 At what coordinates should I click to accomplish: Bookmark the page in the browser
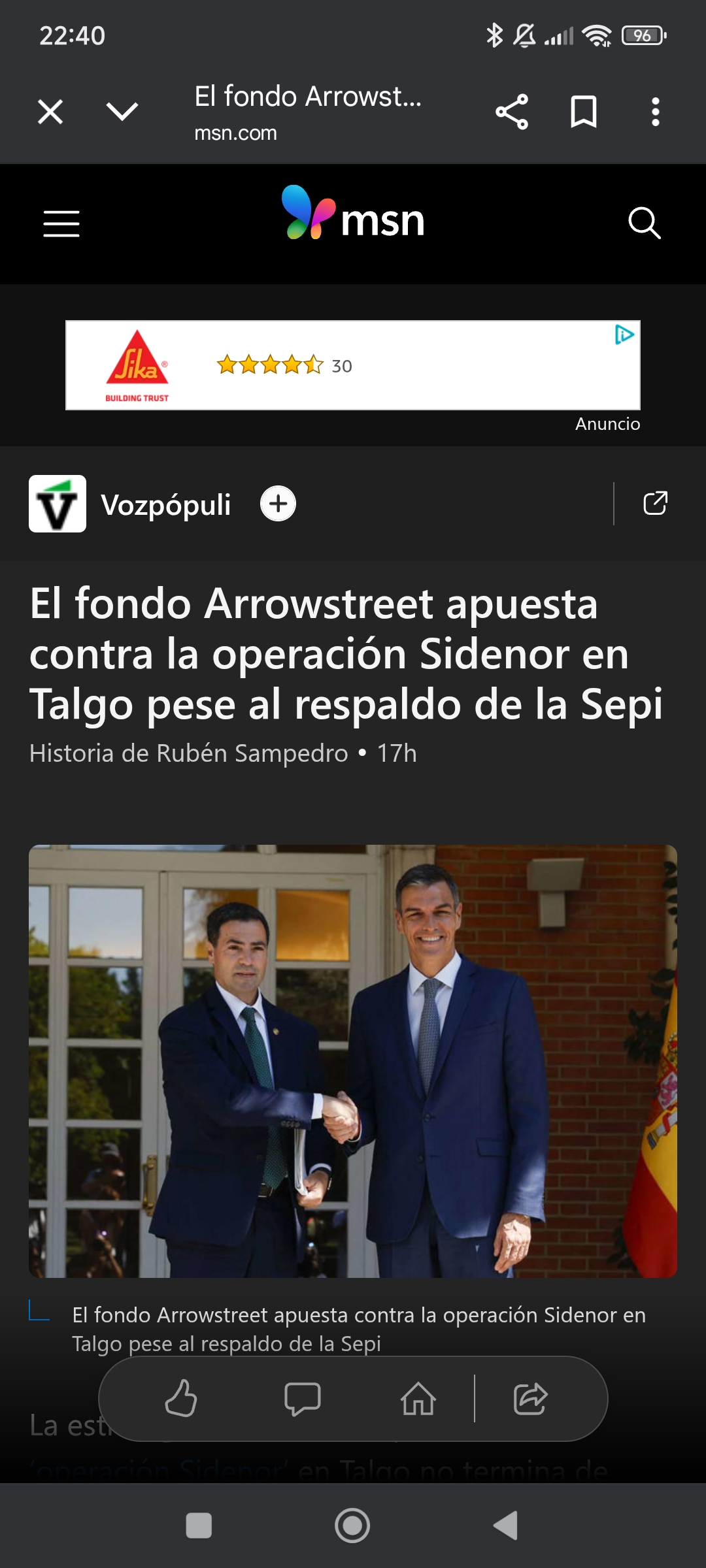pyautogui.click(x=584, y=112)
